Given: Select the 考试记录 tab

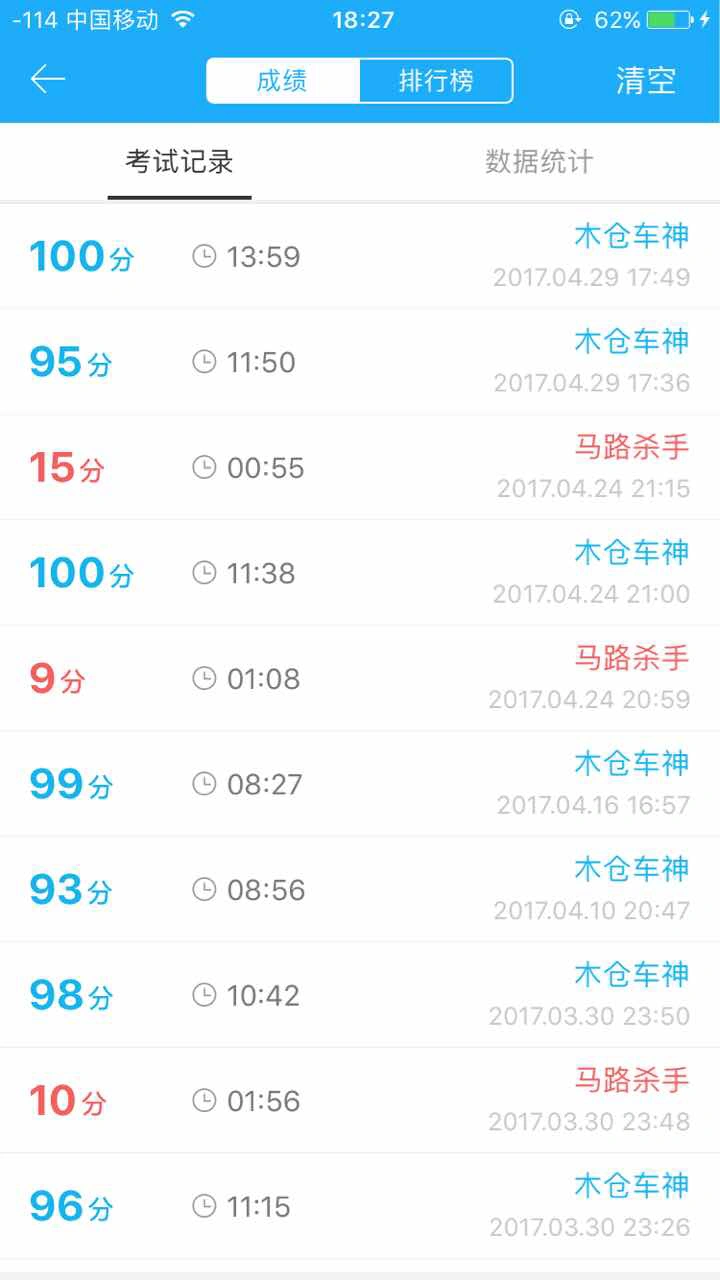Looking at the screenshot, I should coord(180,162).
